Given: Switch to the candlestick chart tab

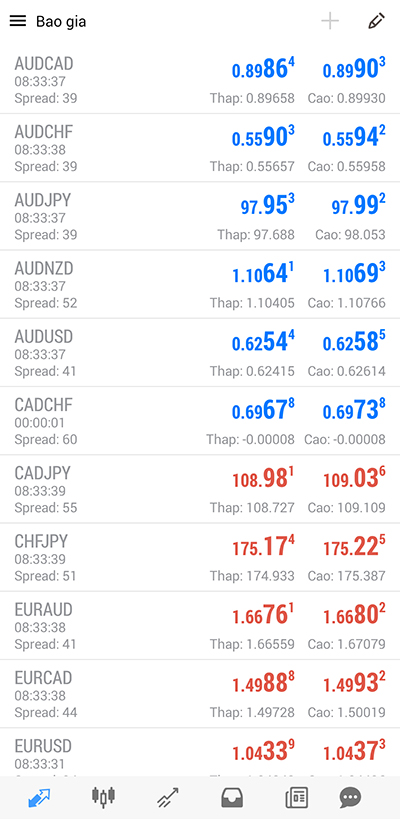Looking at the screenshot, I should click(x=103, y=797).
